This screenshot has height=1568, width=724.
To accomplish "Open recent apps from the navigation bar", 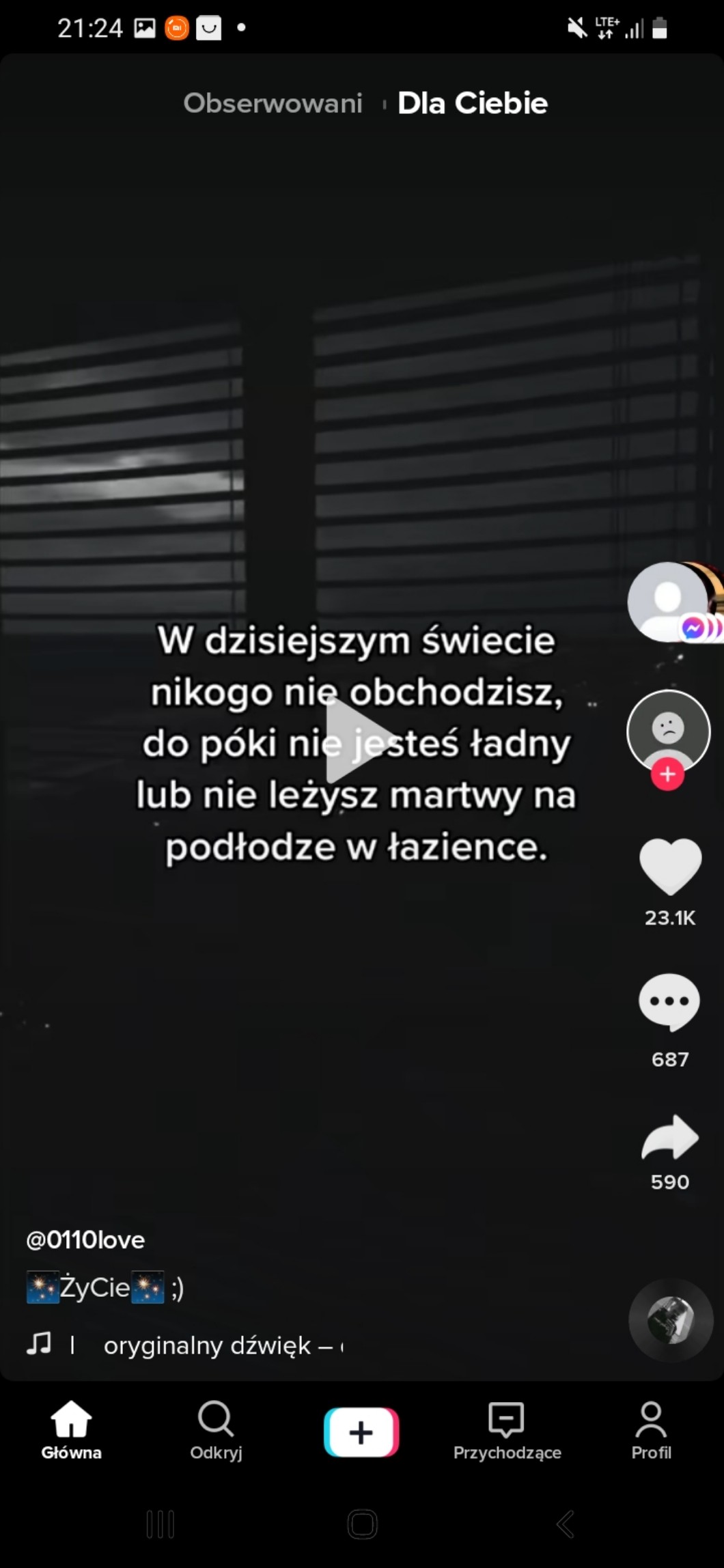I will (161, 1524).
